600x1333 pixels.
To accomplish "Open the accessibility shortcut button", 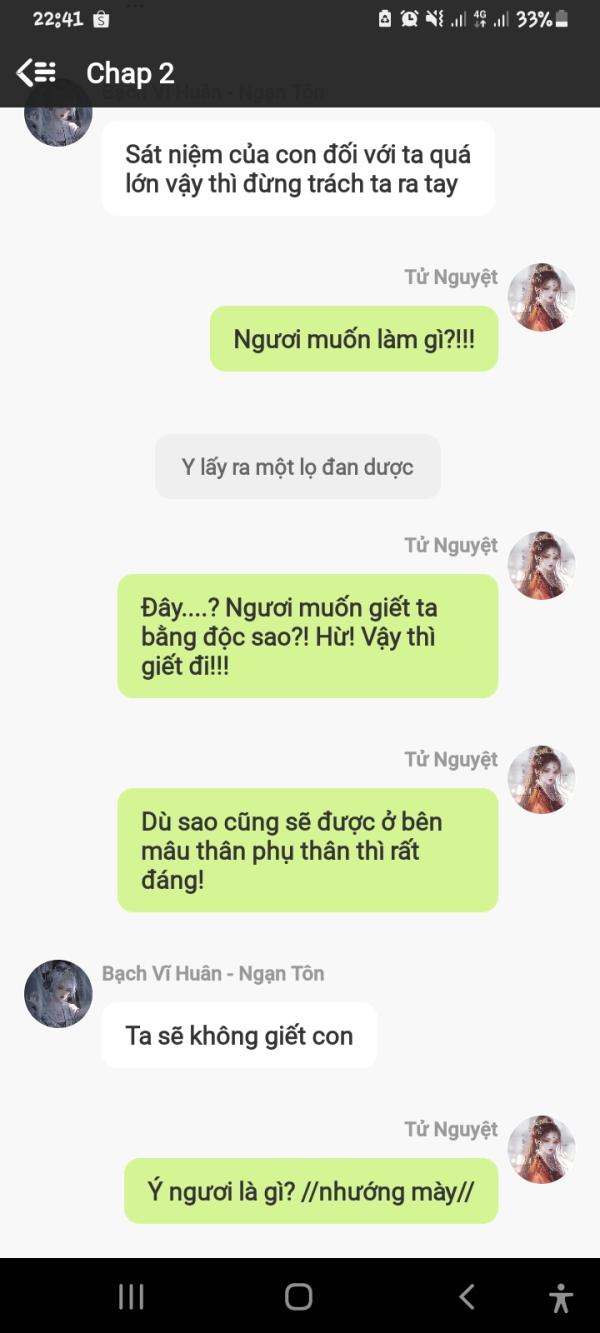I will [x=561, y=1297].
